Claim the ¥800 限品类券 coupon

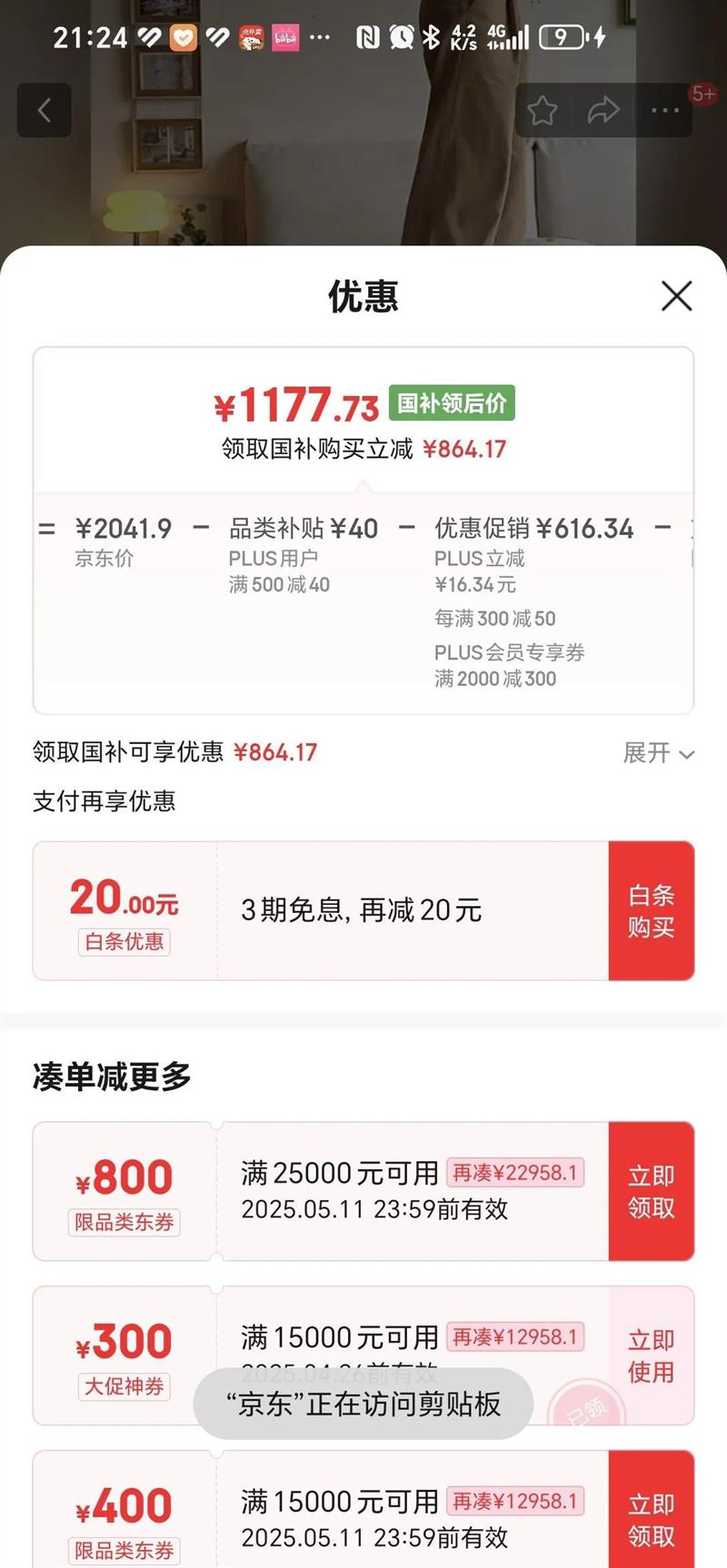pos(651,1191)
